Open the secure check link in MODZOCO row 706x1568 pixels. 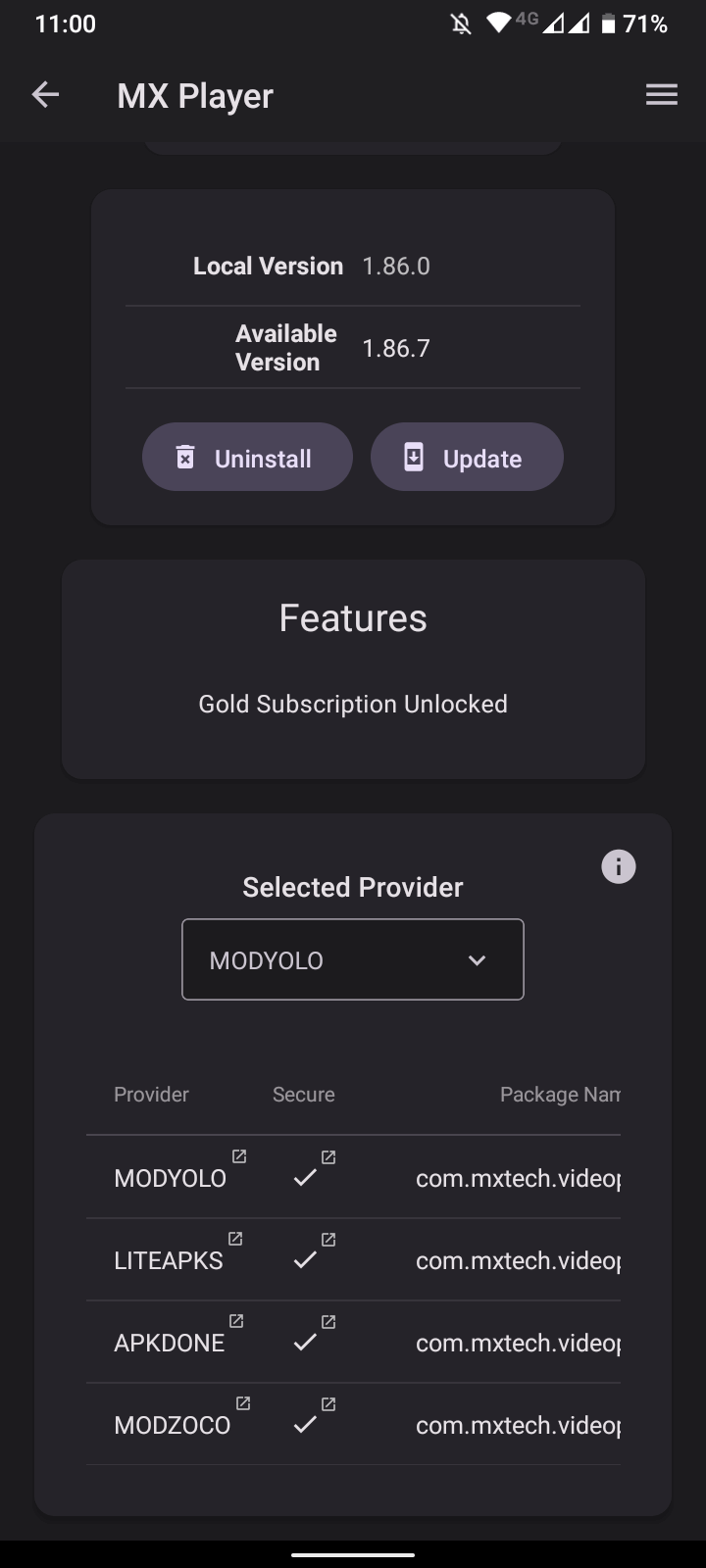[x=328, y=1404]
